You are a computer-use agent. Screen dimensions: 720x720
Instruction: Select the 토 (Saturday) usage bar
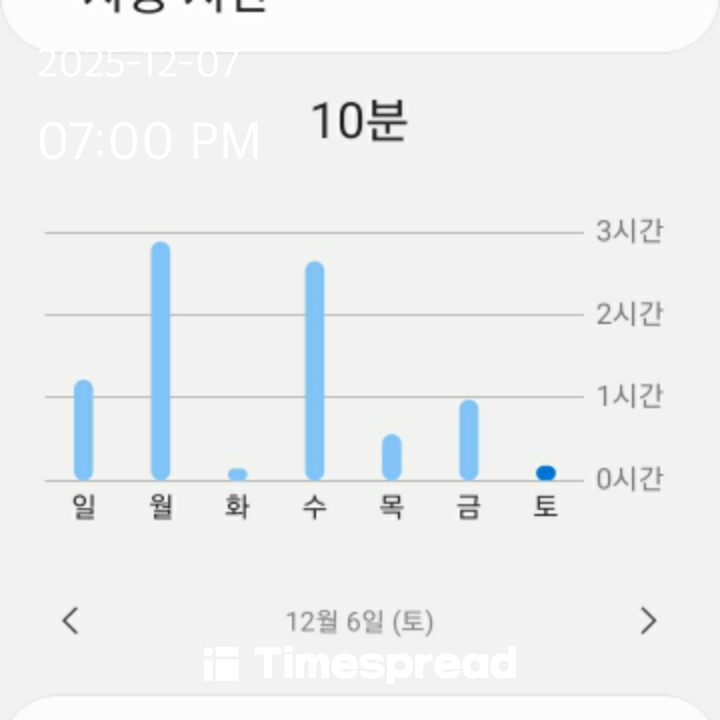click(545, 473)
